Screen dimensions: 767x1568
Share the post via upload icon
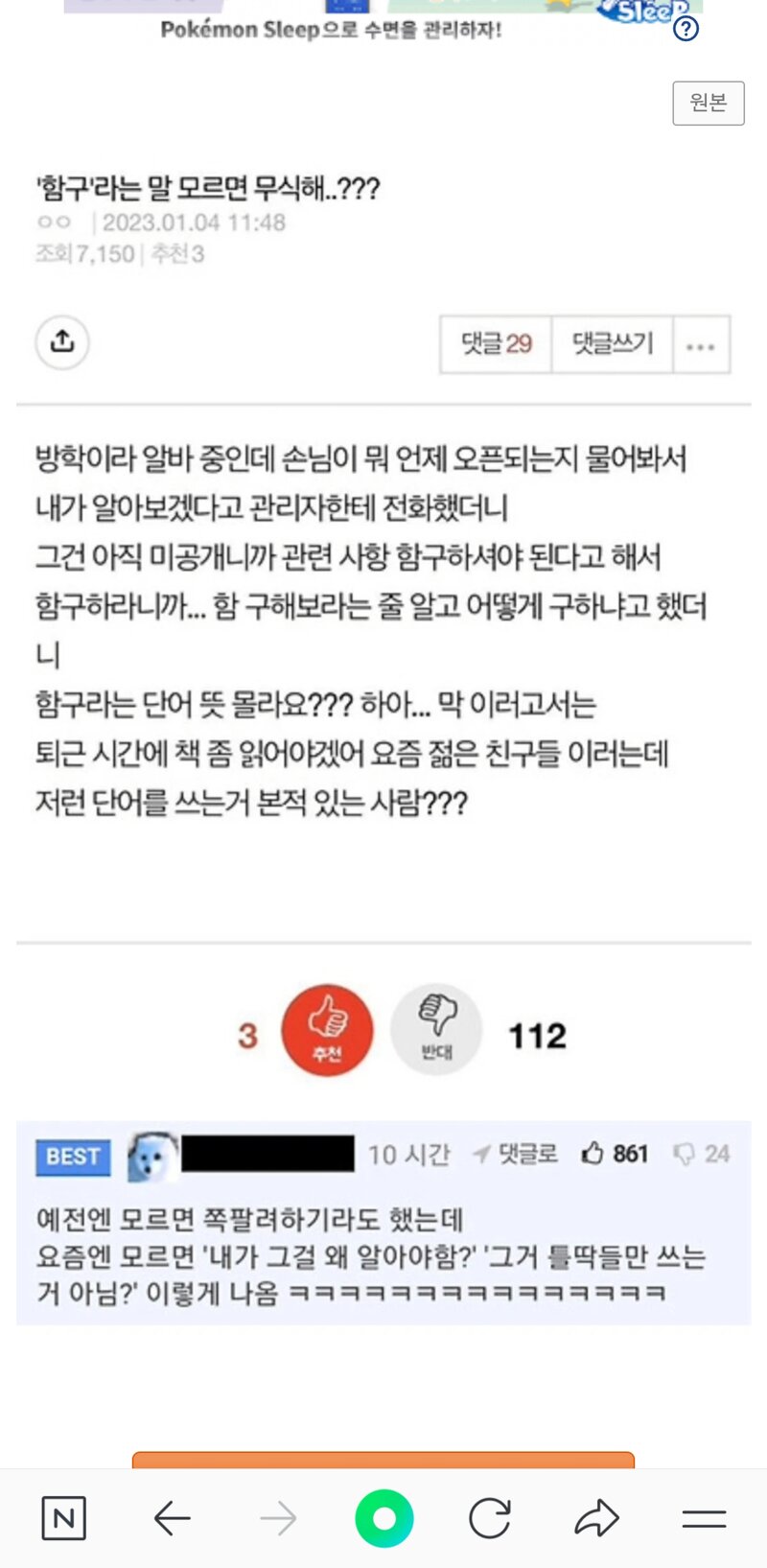[62, 341]
